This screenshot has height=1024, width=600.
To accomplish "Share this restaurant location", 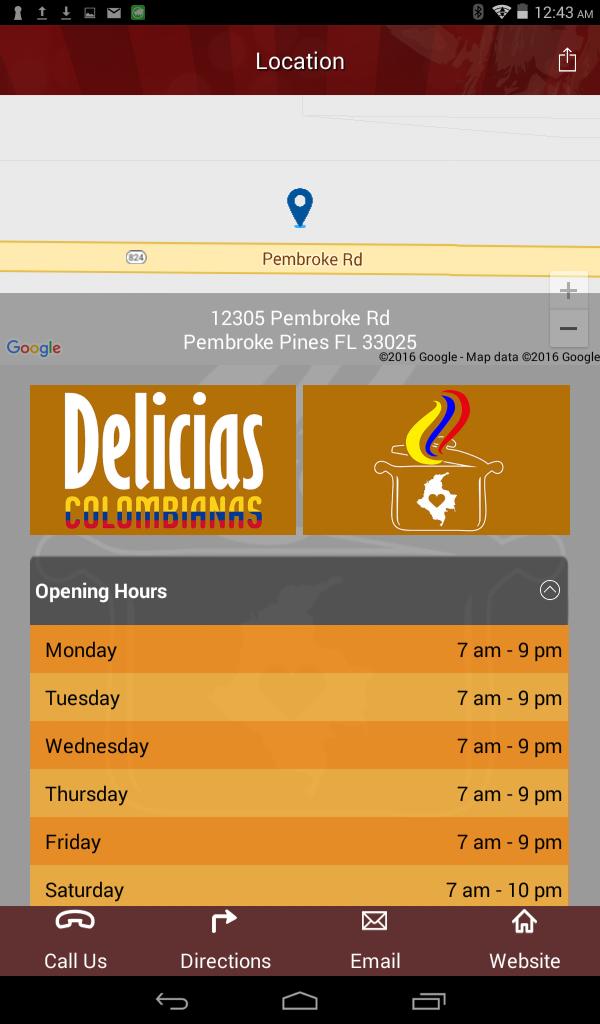I will [x=567, y=60].
